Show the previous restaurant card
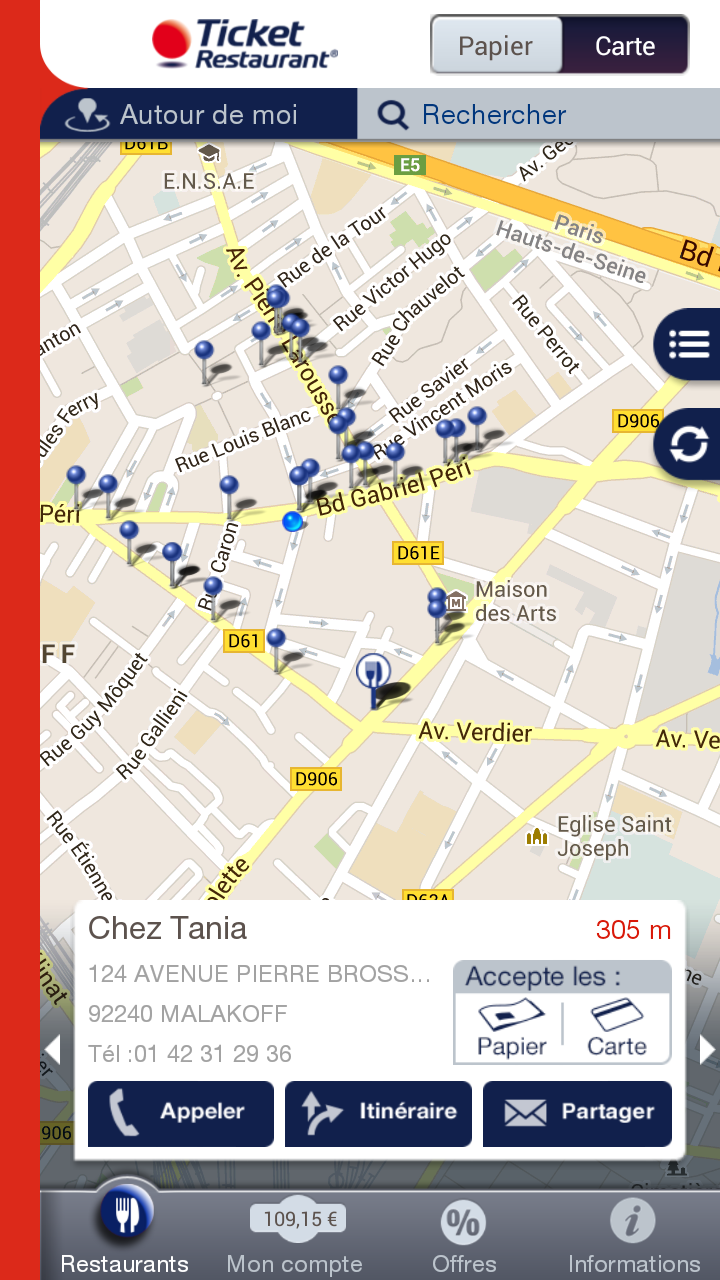The width and height of the screenshot is (720, 1280). click(x=53, y=1049)
